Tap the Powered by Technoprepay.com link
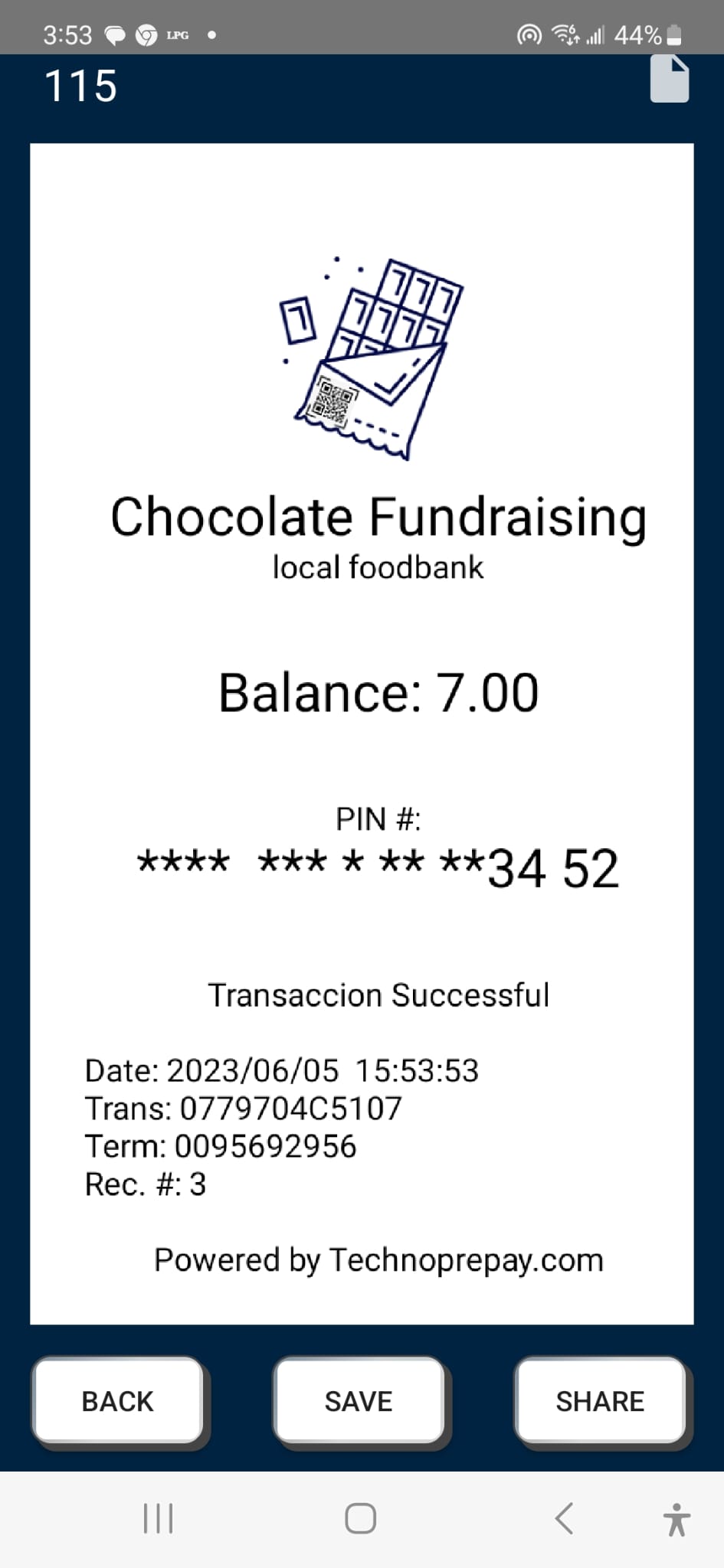 [x=378, y=1259]
